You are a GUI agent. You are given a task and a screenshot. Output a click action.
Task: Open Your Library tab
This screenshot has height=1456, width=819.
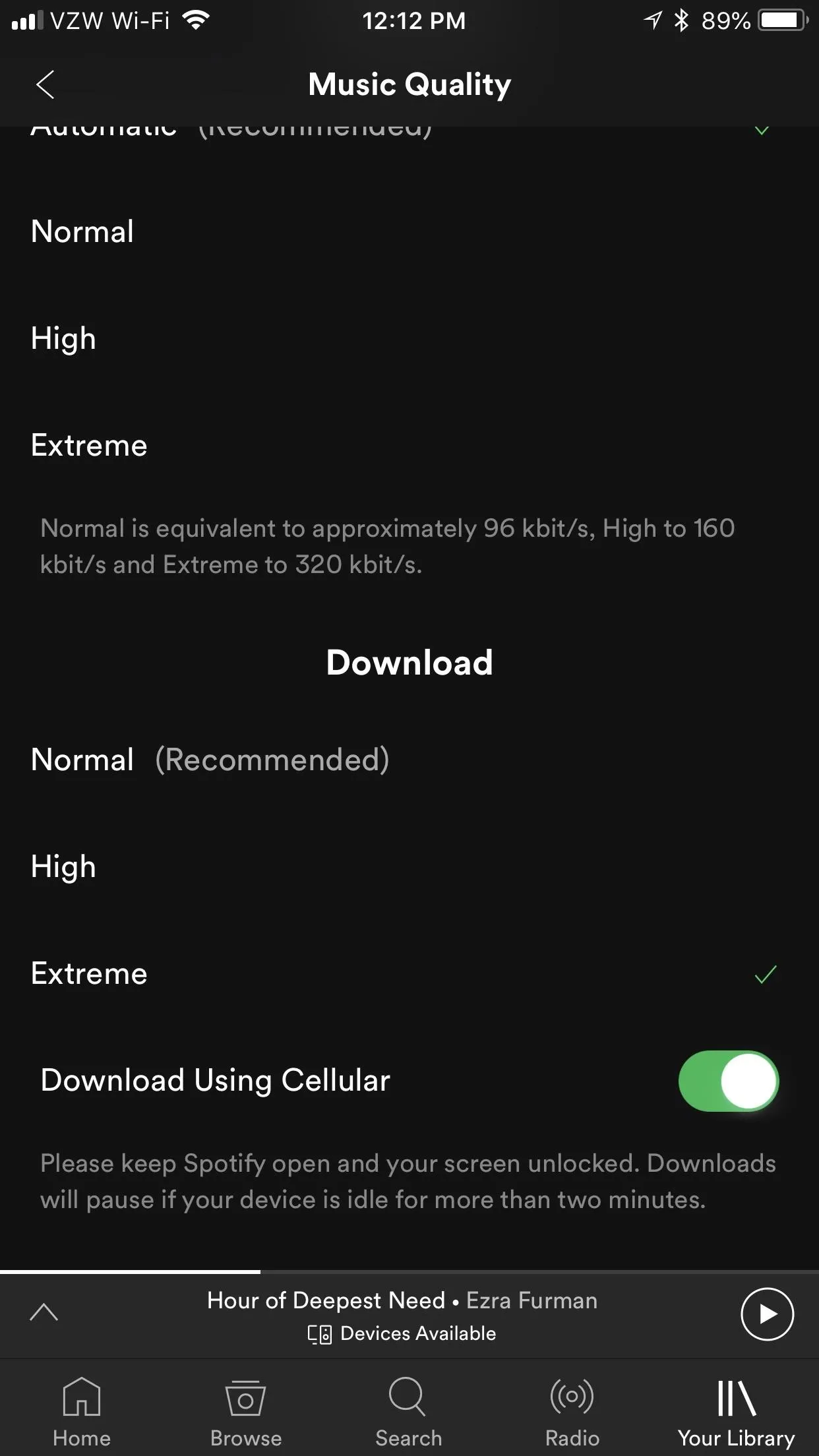[737, 1410]
